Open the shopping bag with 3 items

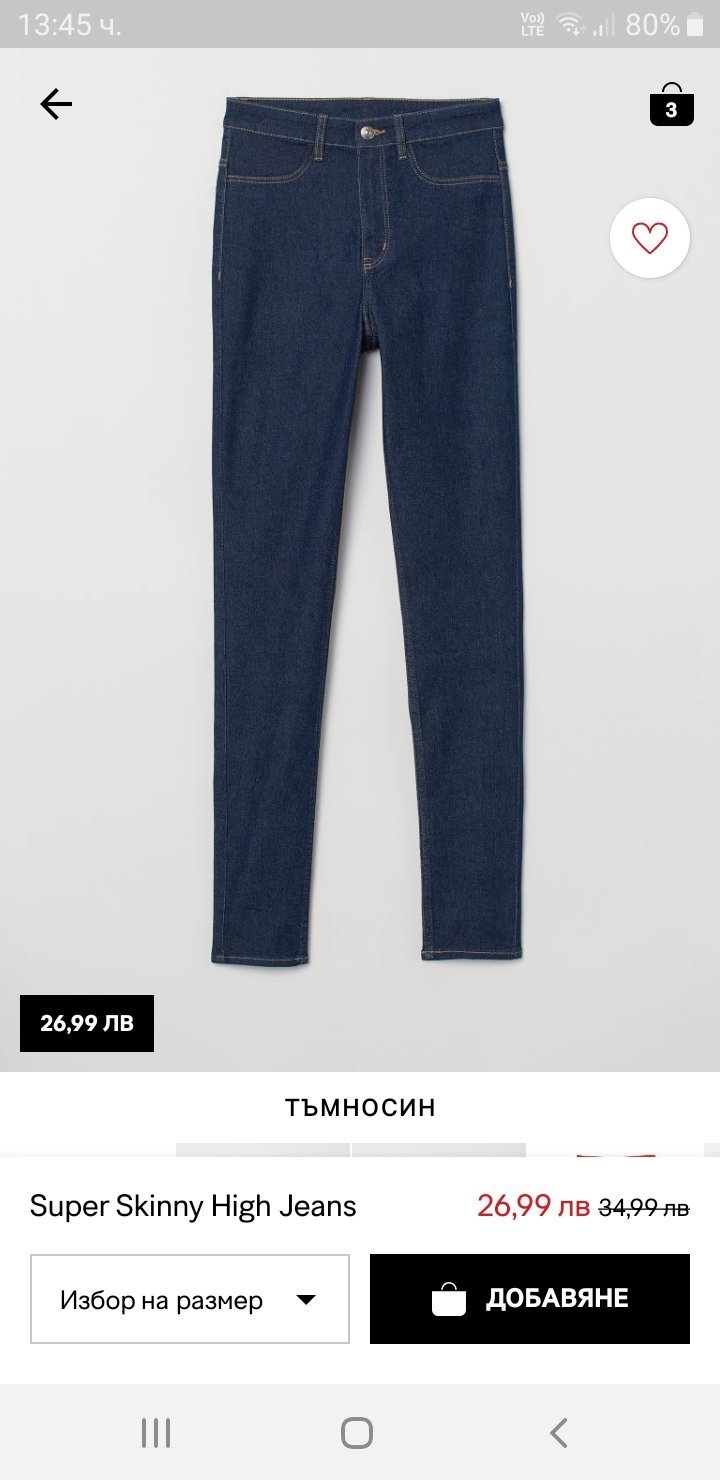click(x=671, y=105)
